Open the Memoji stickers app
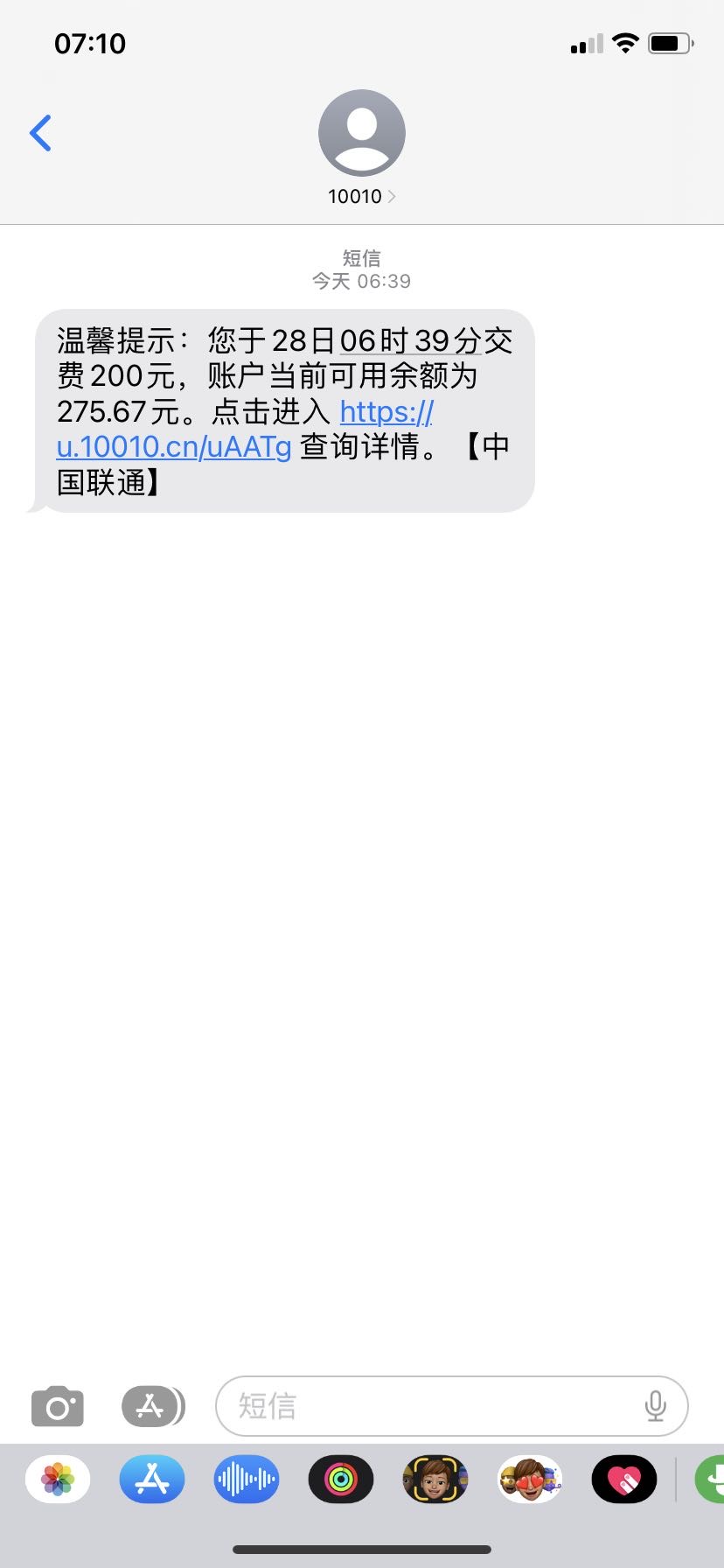 (x=530, y=1479)
